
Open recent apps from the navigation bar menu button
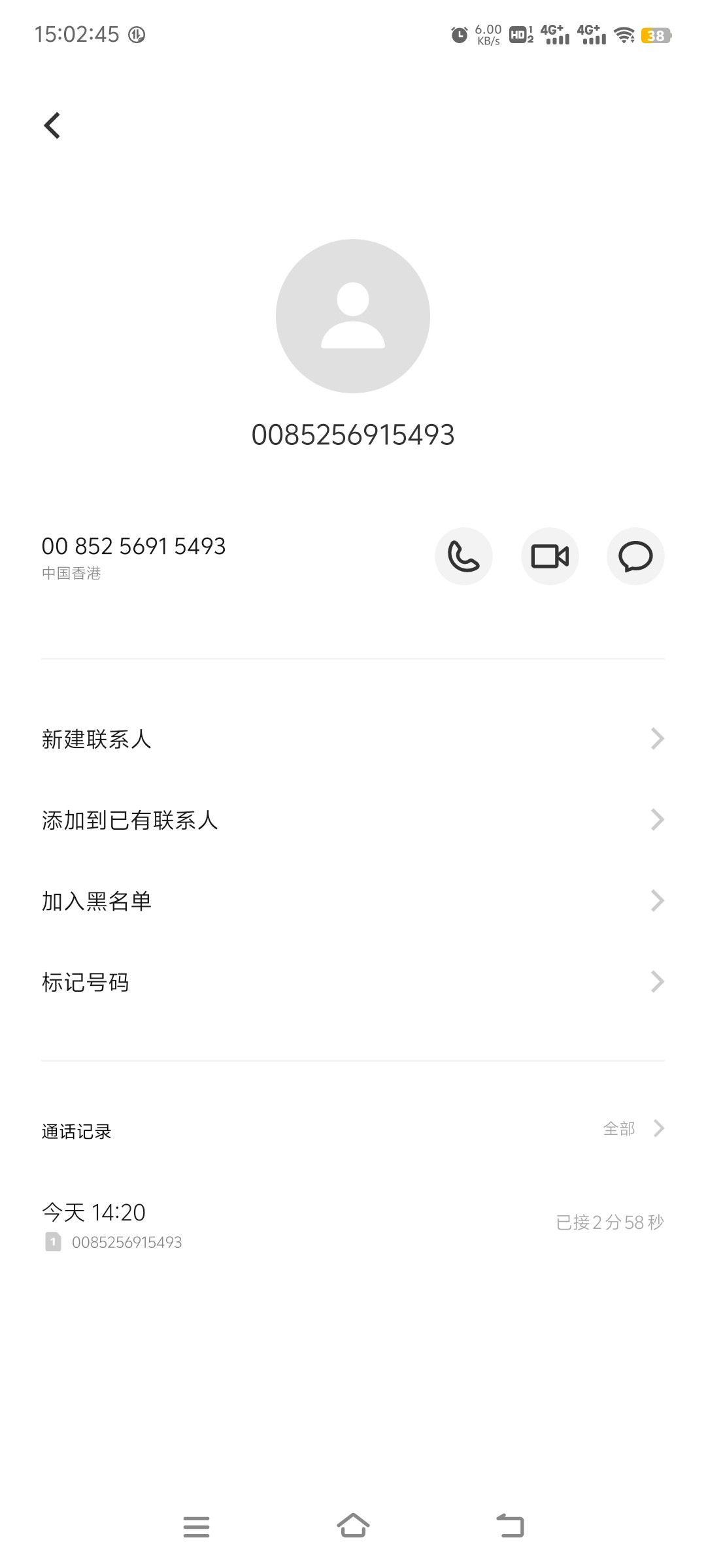click(x=196, y=1527)
